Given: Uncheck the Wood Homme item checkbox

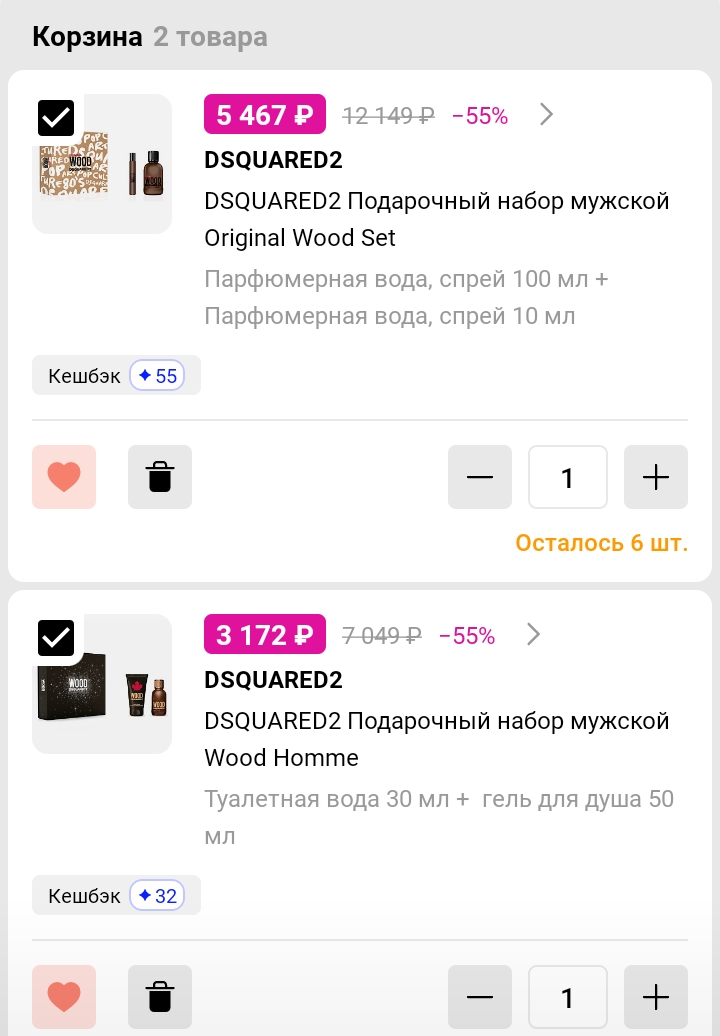Looking at the screenshot, I should coord(56,637).
